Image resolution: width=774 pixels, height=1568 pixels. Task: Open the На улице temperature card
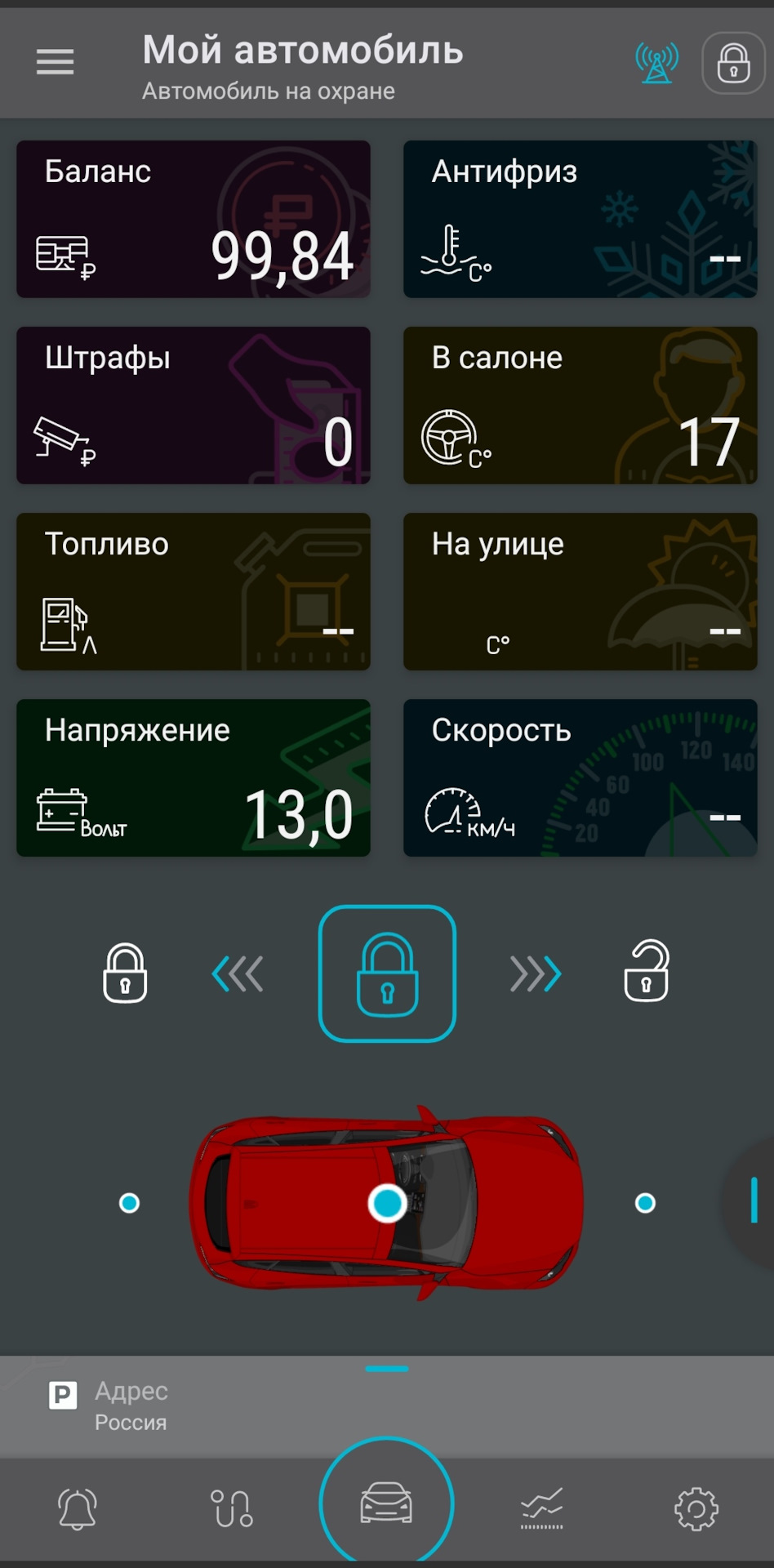580,591
